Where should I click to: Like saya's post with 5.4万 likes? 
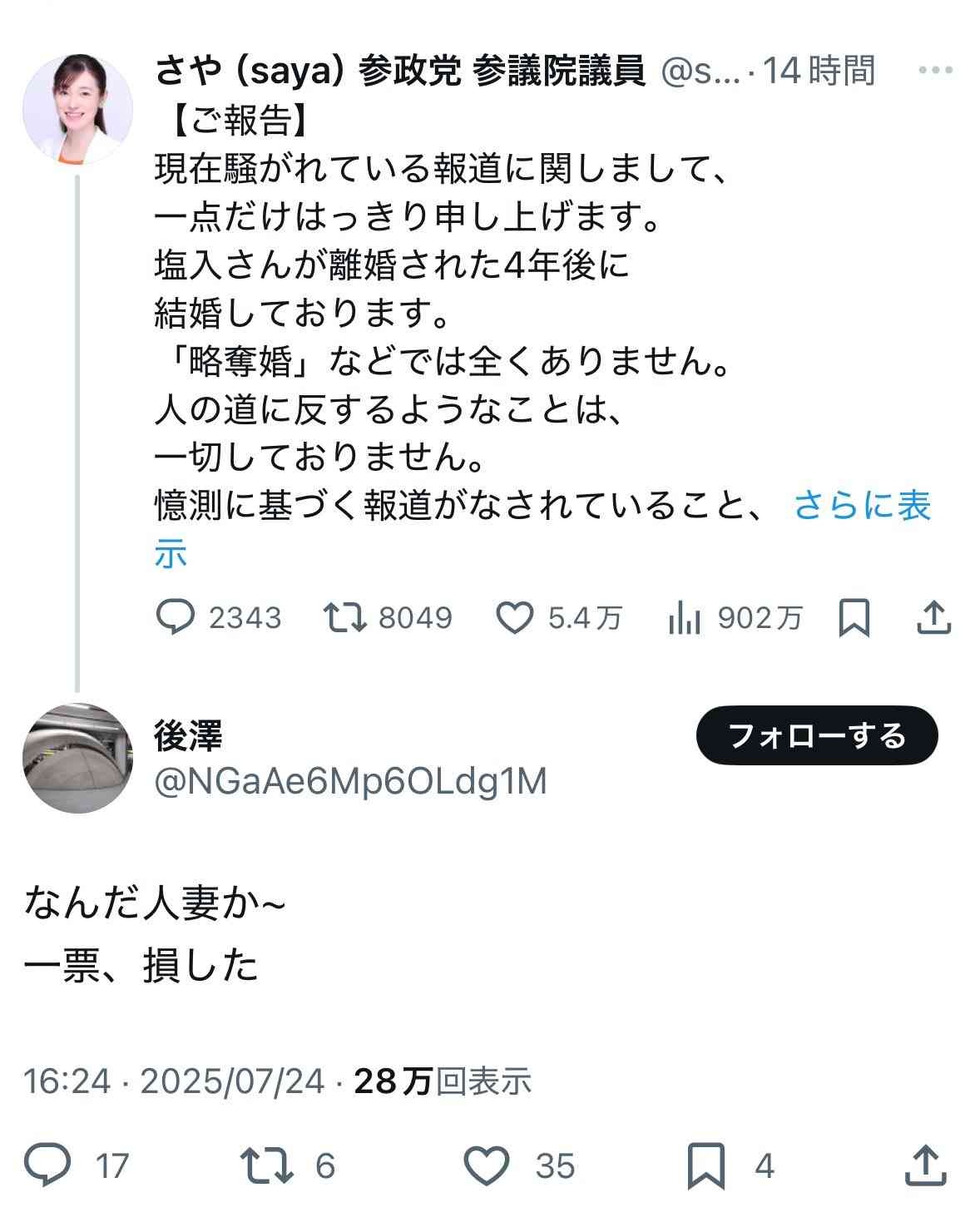click(x=514, y=618)
